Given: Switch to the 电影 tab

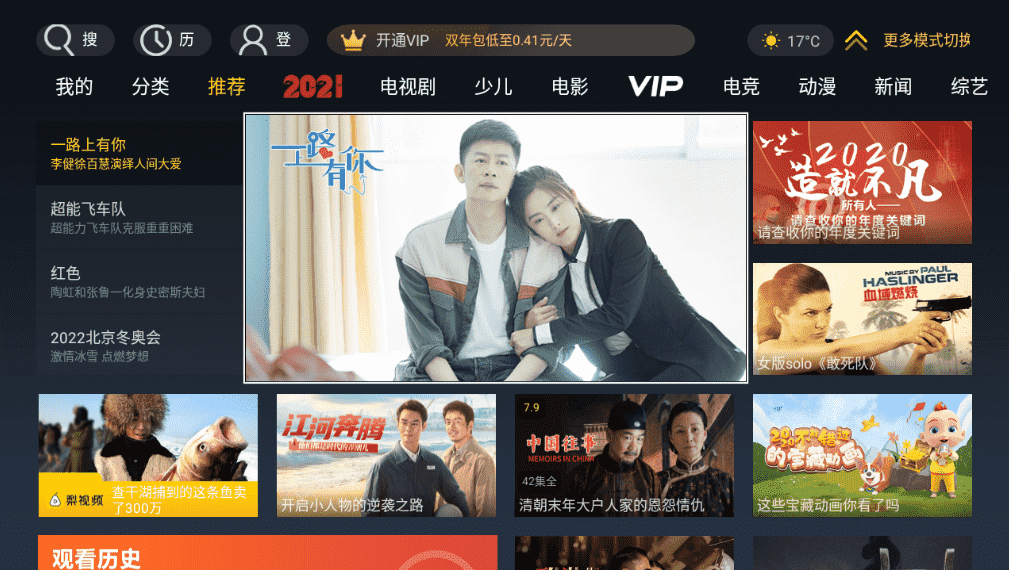Looking at the screenshot, I should coord(570,87).
